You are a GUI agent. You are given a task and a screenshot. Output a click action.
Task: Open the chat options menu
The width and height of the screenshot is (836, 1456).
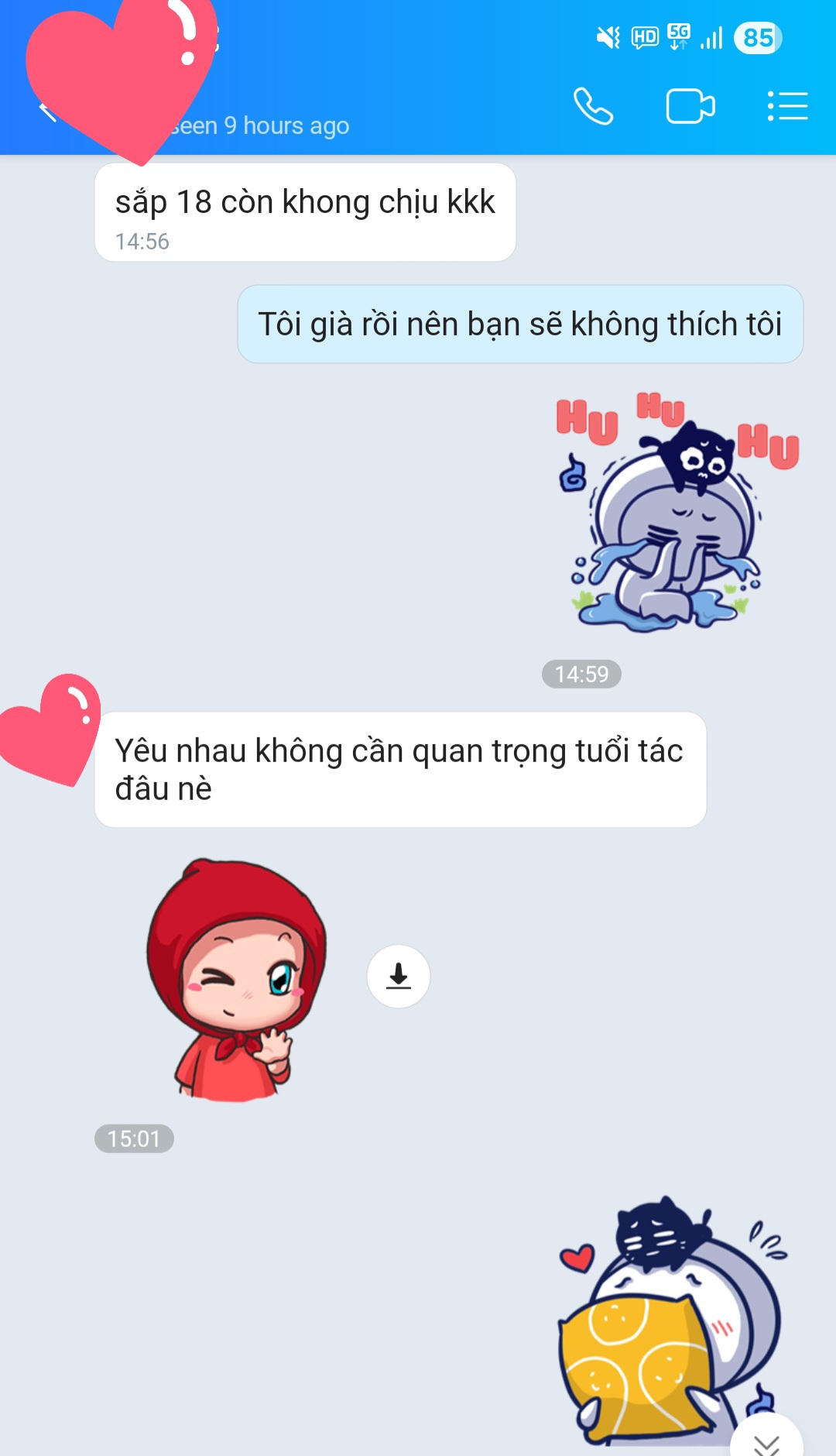click(787, 106)
